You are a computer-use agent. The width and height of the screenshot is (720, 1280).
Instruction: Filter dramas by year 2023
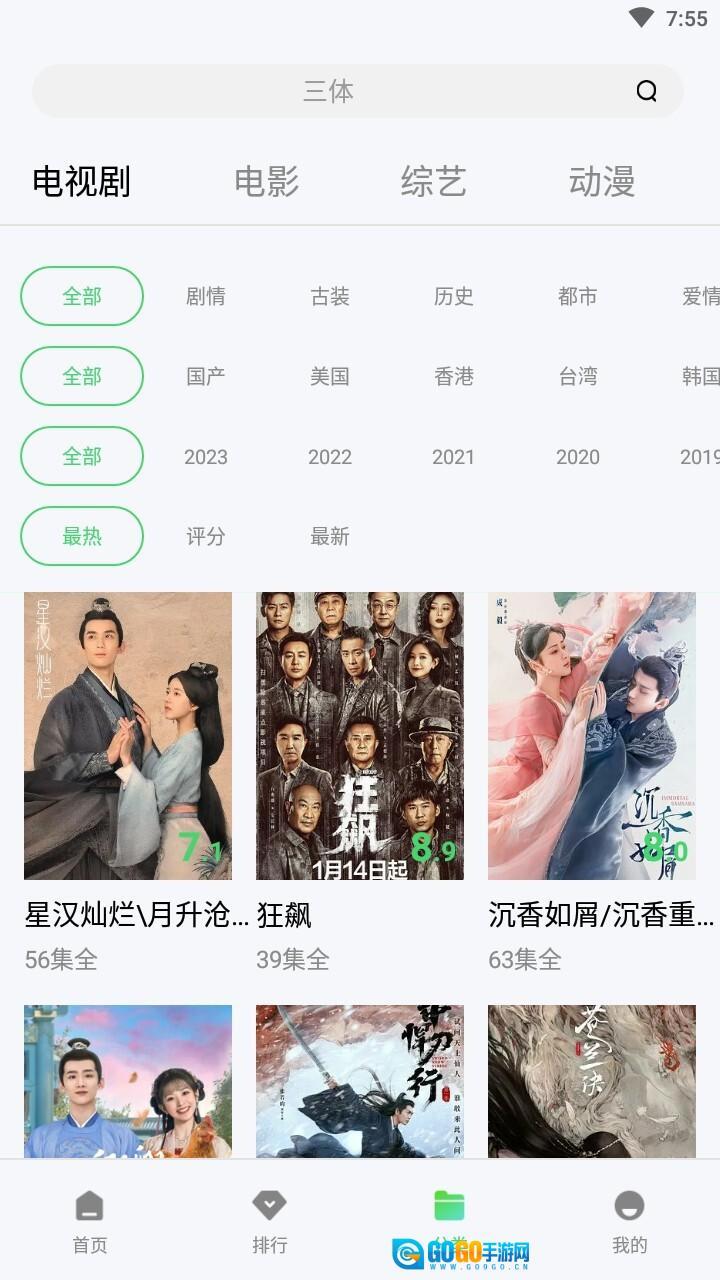[x=206, y=456]
